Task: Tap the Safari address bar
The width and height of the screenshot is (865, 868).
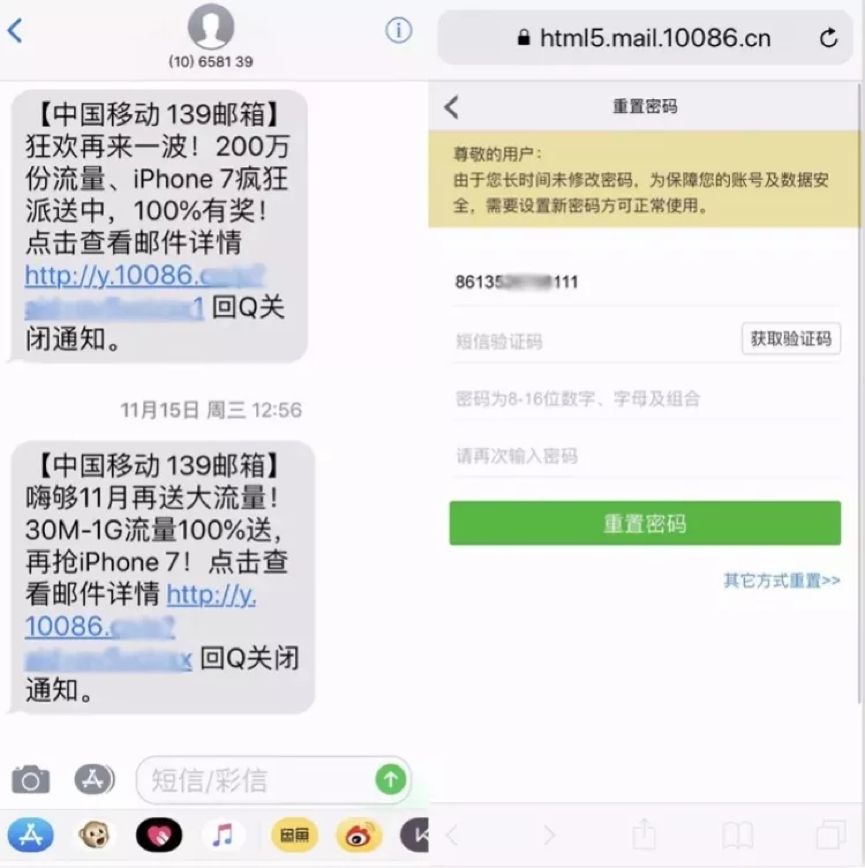Action: (x=640, y=38)
